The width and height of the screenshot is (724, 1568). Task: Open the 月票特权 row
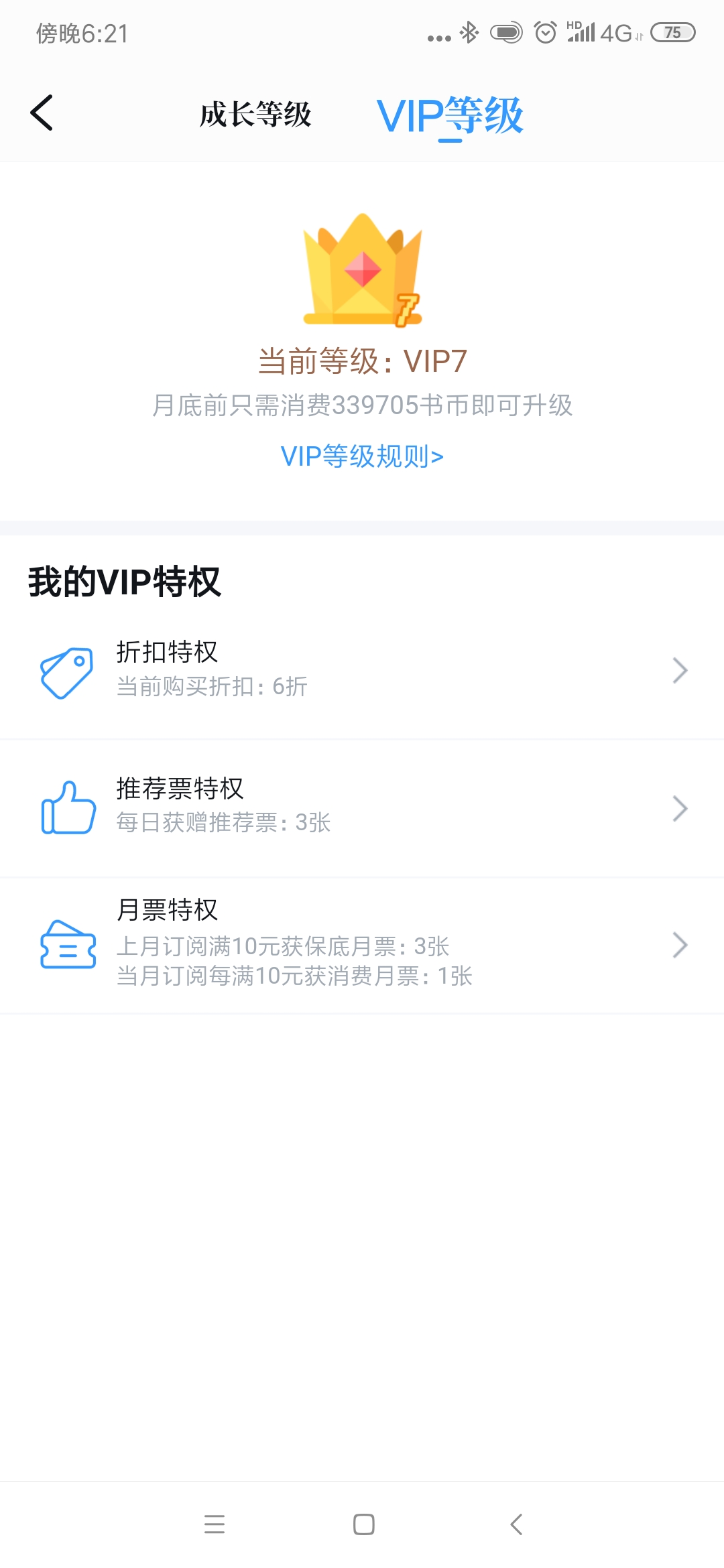point(362,945)
